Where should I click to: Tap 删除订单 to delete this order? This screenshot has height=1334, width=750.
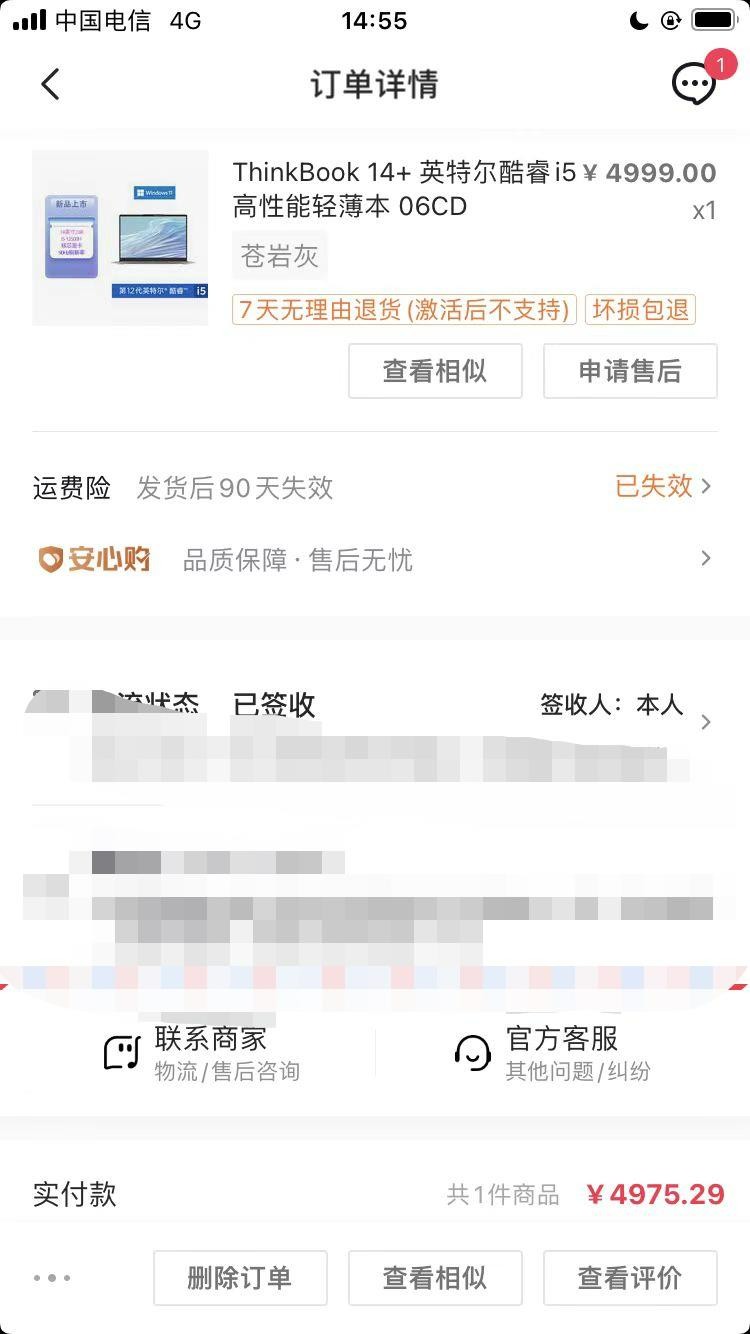click(240, 1277)
